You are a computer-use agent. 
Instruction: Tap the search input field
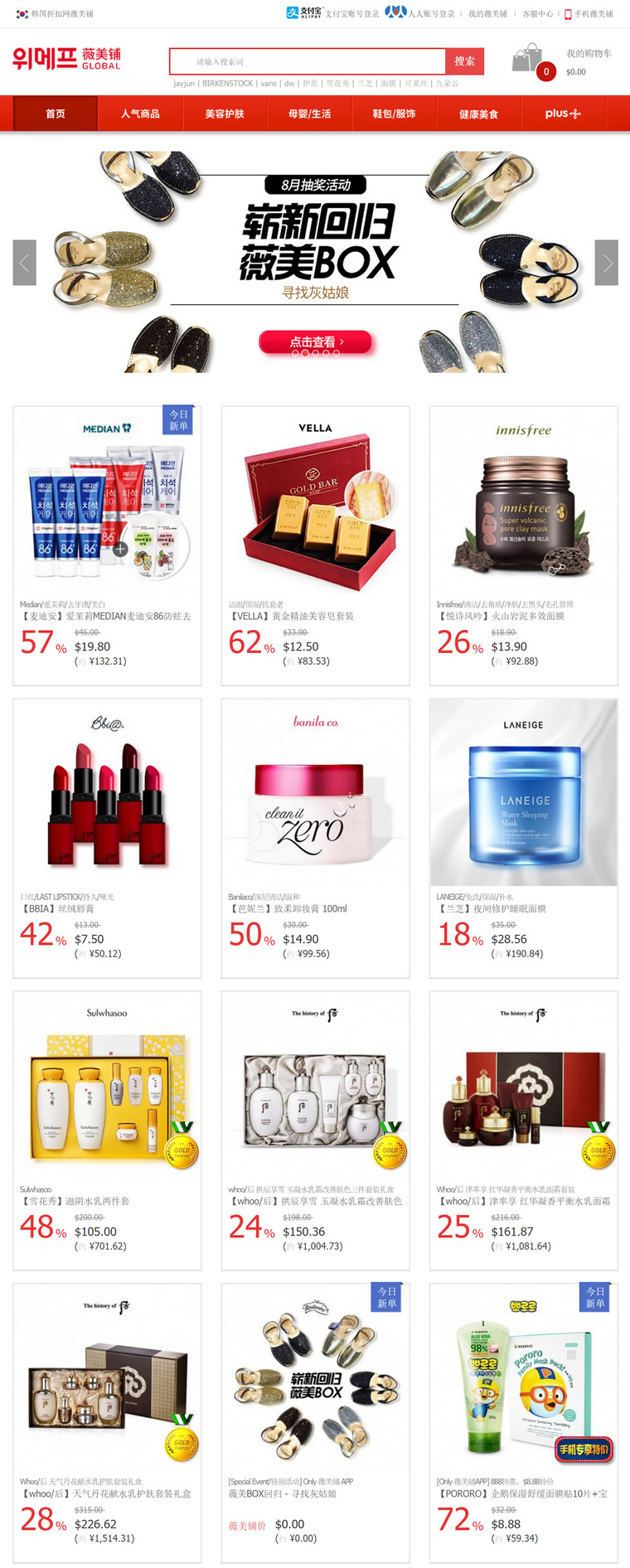[307, 61]
